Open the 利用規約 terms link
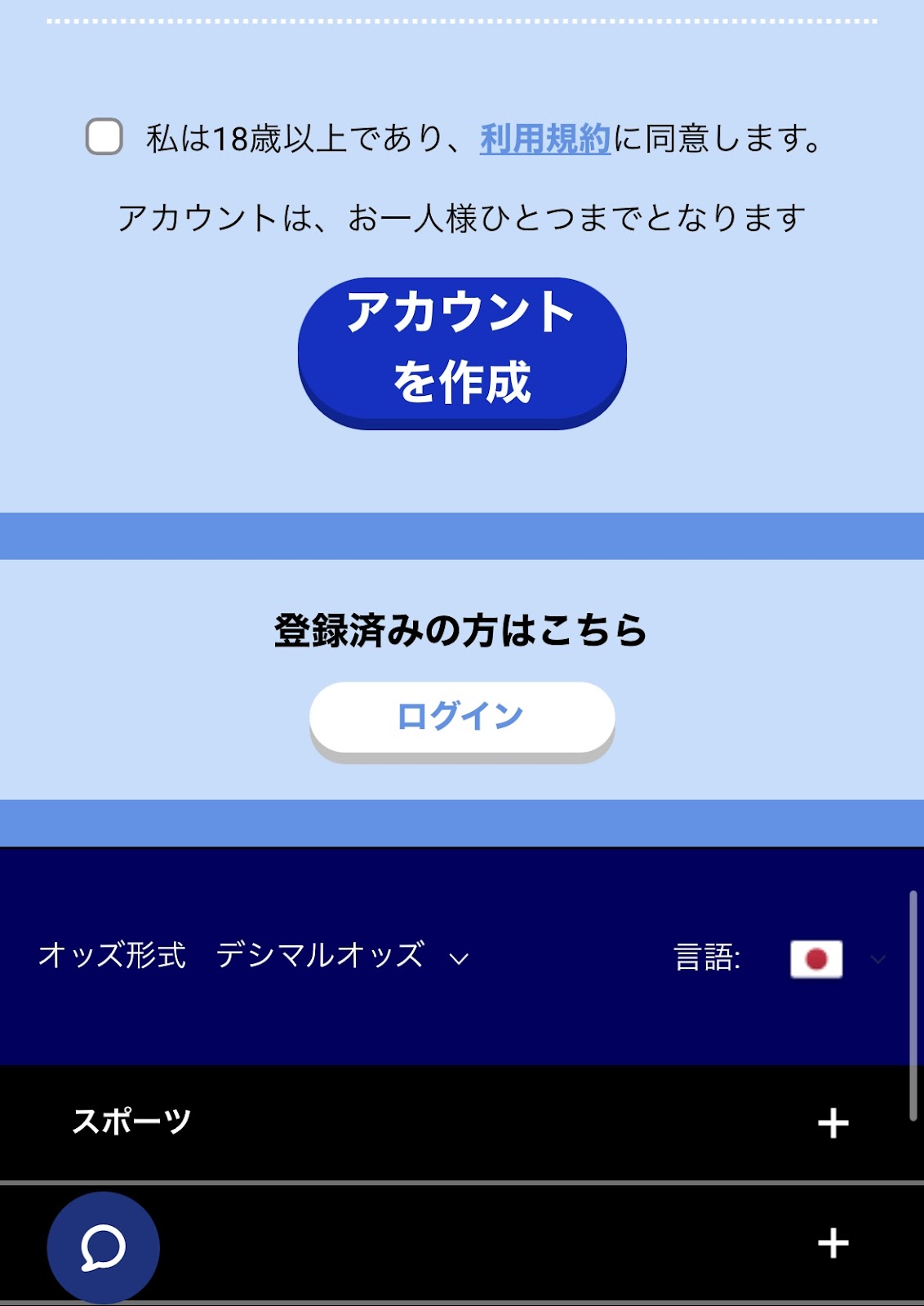Screen dimensions: 924x1306 pyautogui.click(x=544, y=139)
